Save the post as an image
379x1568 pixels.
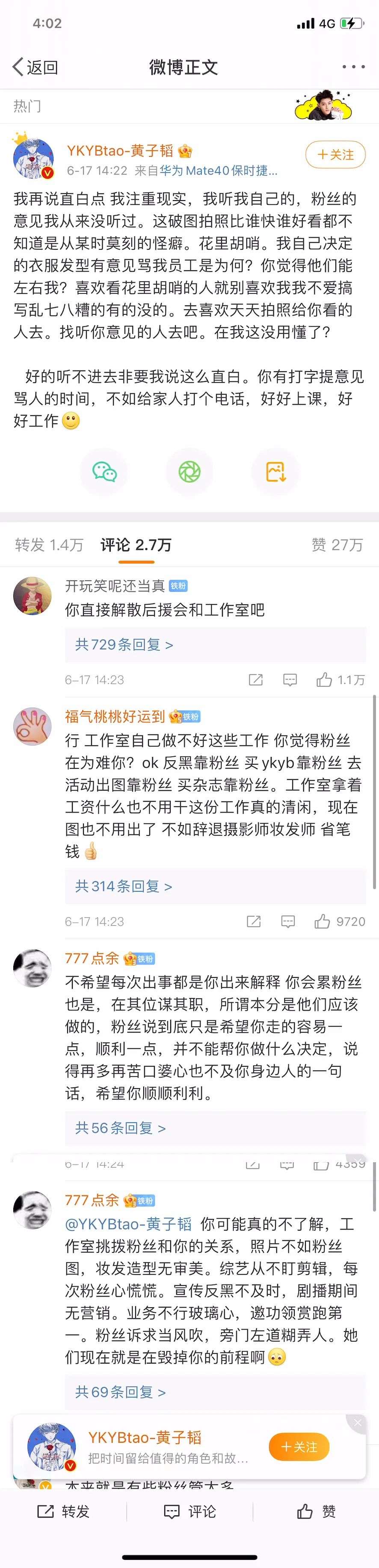click(x=275, y=472)
